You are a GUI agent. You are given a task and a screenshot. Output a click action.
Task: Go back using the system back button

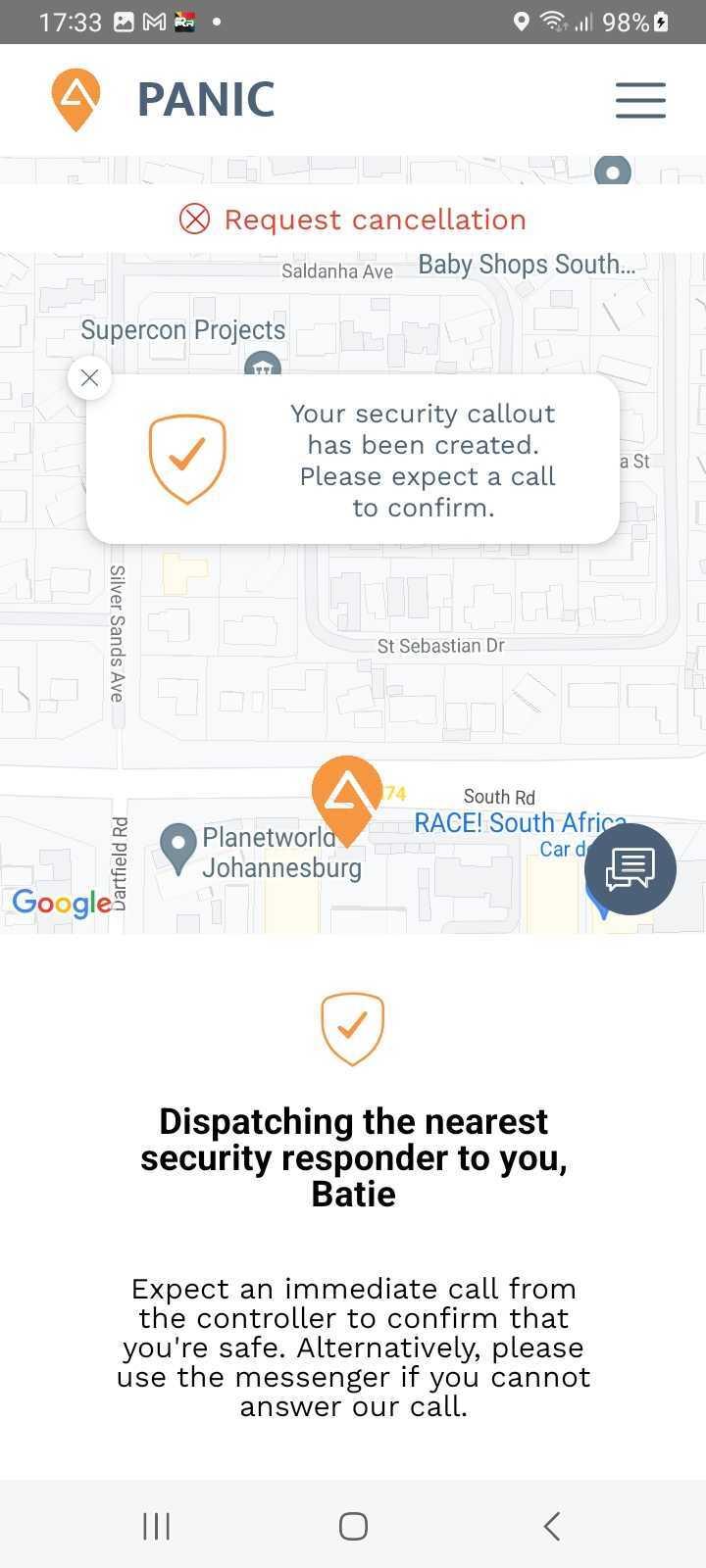(552, 1525)
